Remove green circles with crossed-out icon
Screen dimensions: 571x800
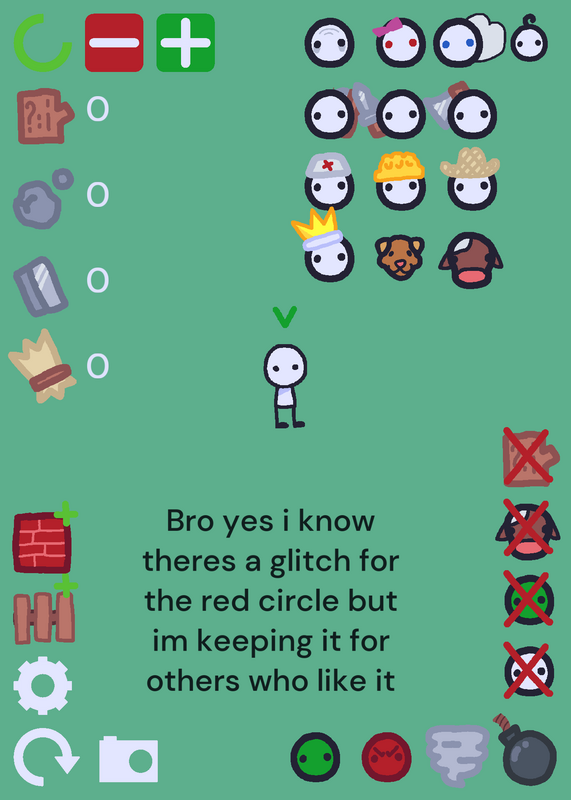click(529, 598)
